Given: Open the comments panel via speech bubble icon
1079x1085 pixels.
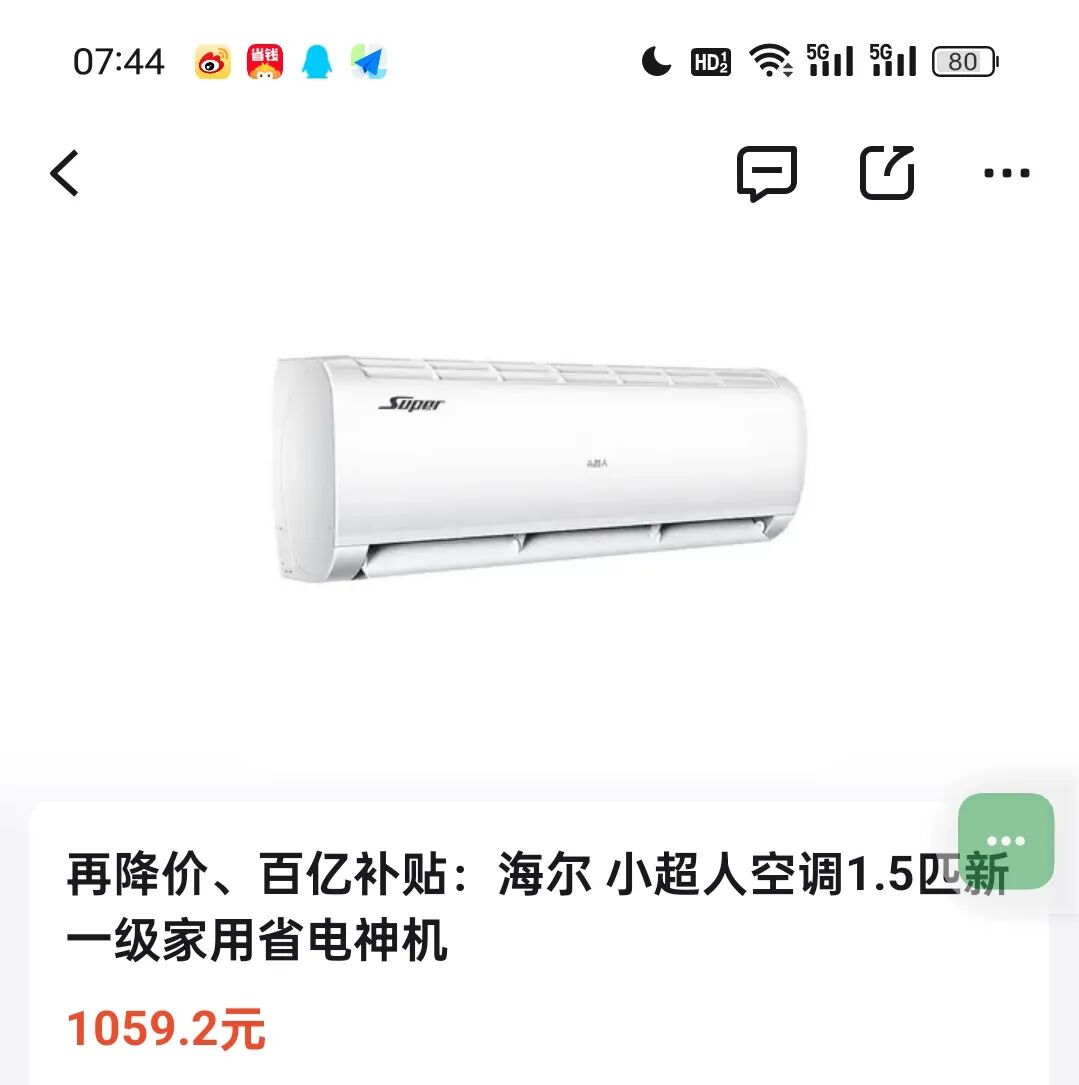Looking at the screenshot, I should pyautogui.click(x=767, y=172).
